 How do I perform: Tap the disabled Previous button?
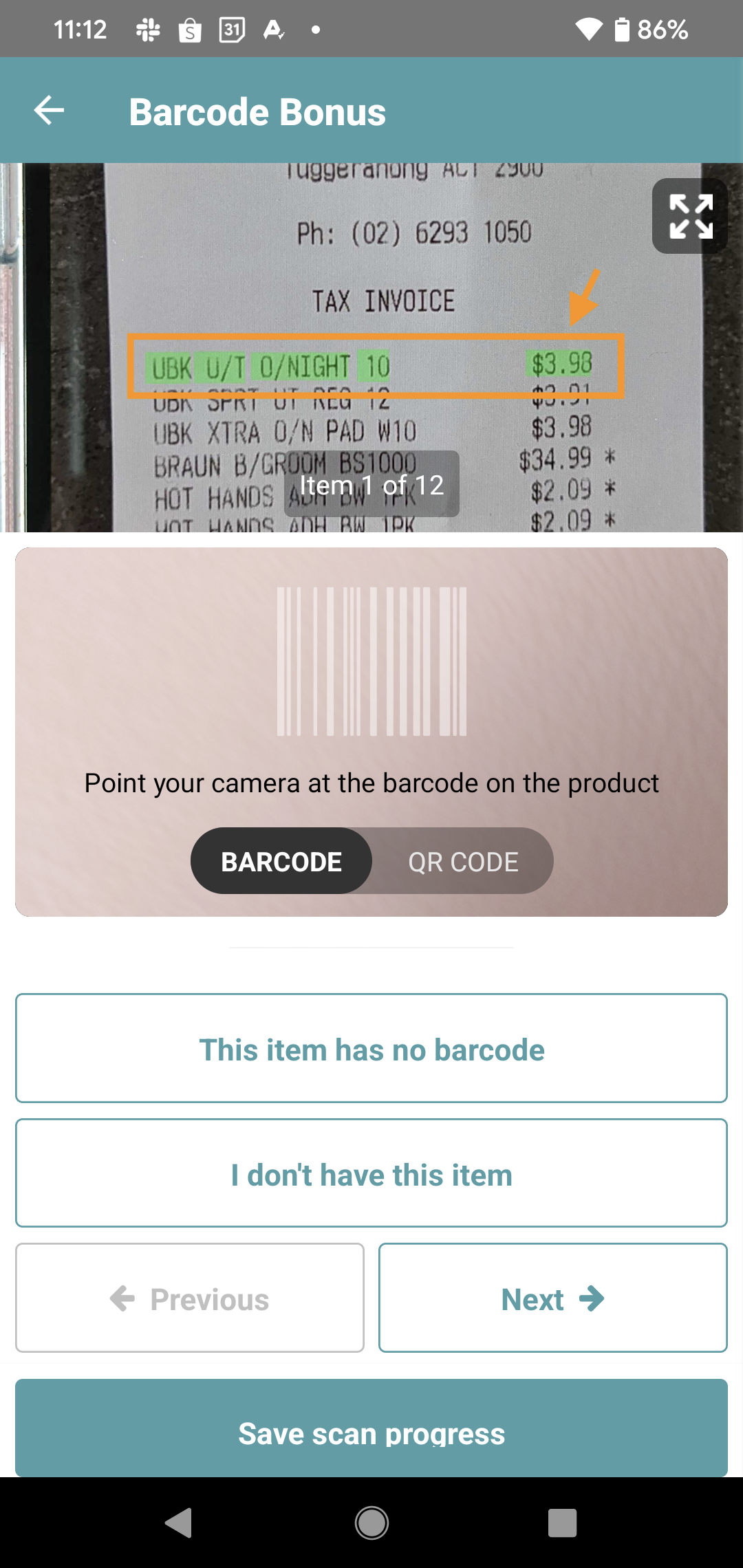189,1298
